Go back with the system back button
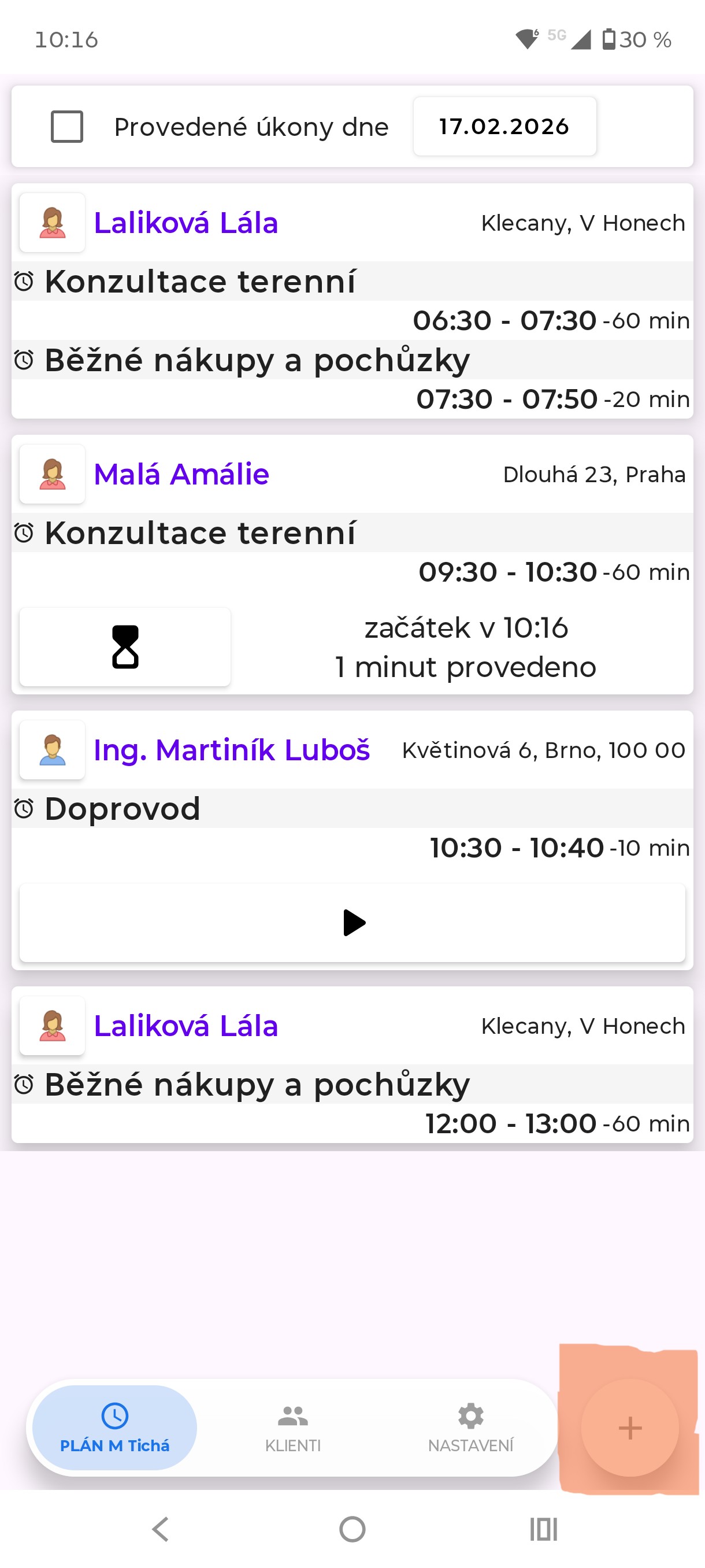This screenshot has width=705, height=1568. [x=161, y=1529]
